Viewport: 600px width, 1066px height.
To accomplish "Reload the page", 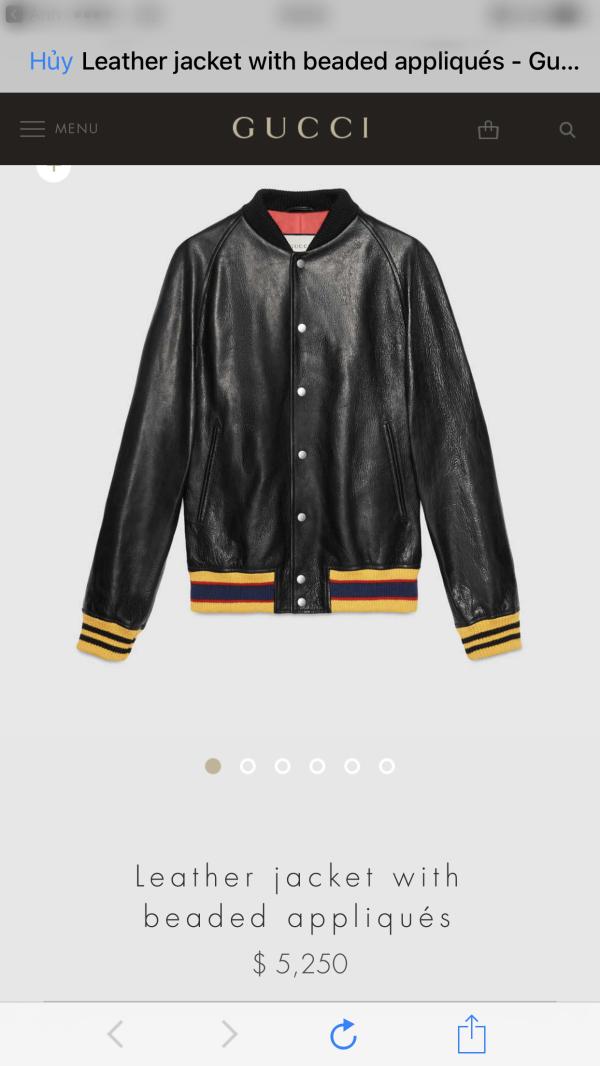I will [343, 1034].
